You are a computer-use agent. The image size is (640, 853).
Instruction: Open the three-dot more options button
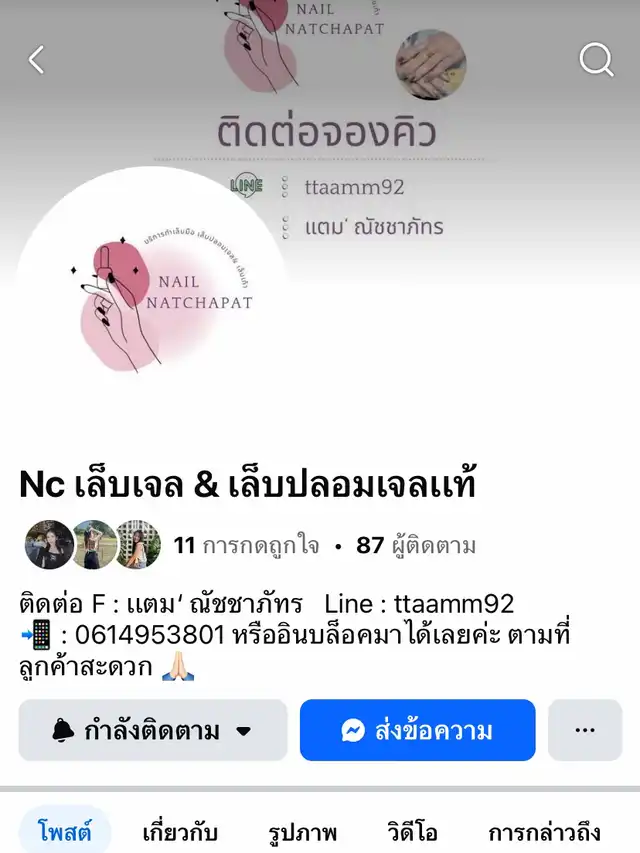coord(585,730)
